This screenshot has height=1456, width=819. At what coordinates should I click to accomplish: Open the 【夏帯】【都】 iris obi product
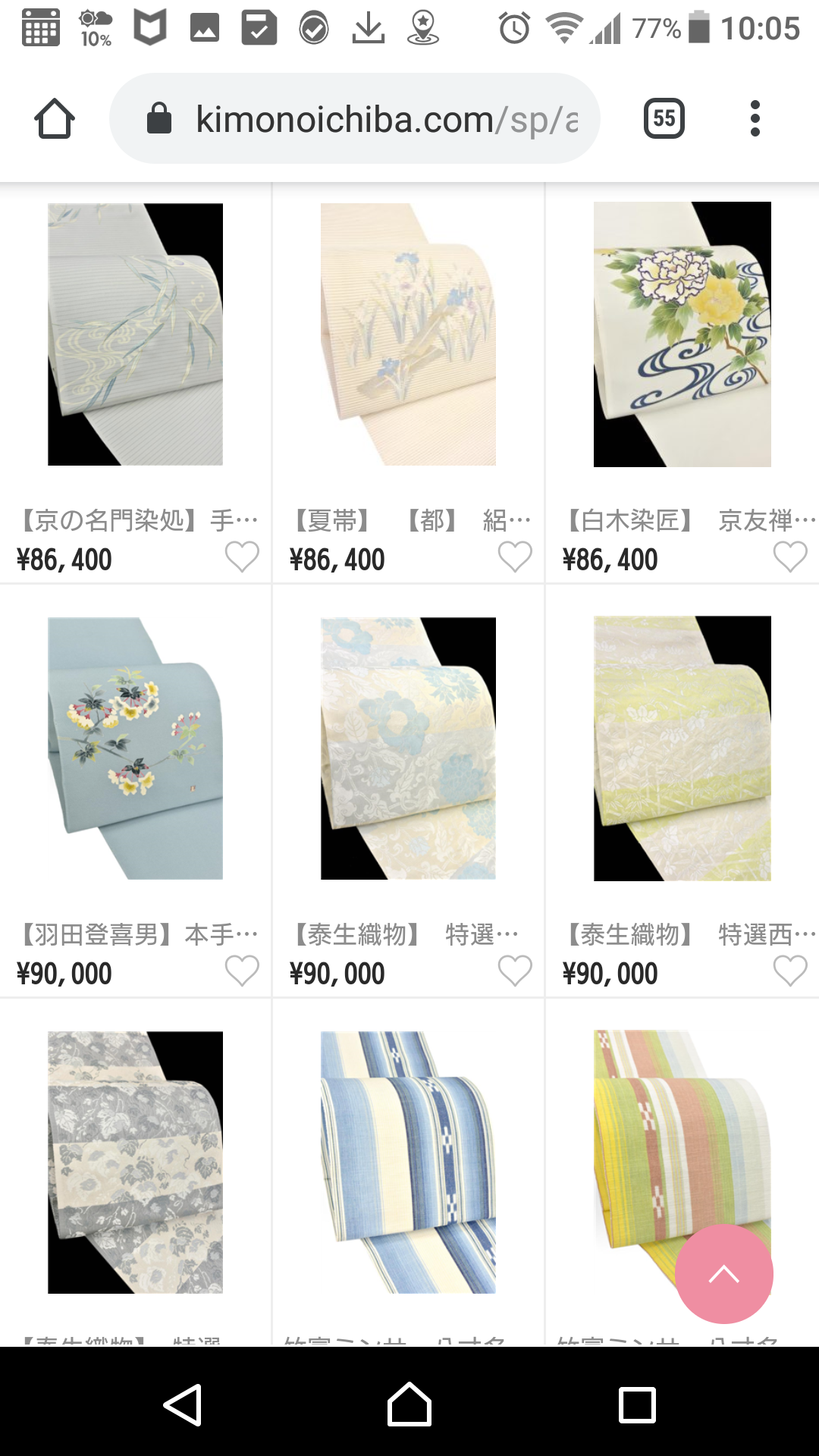[x=408, y=334]
